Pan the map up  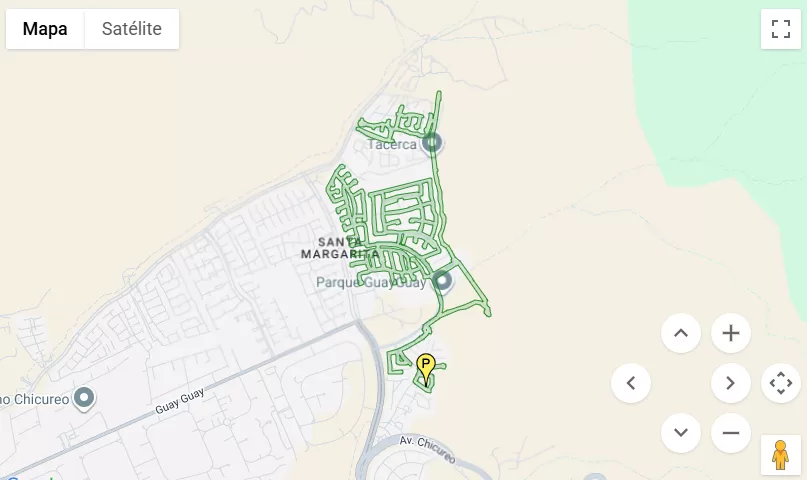(x=681, y=333)
